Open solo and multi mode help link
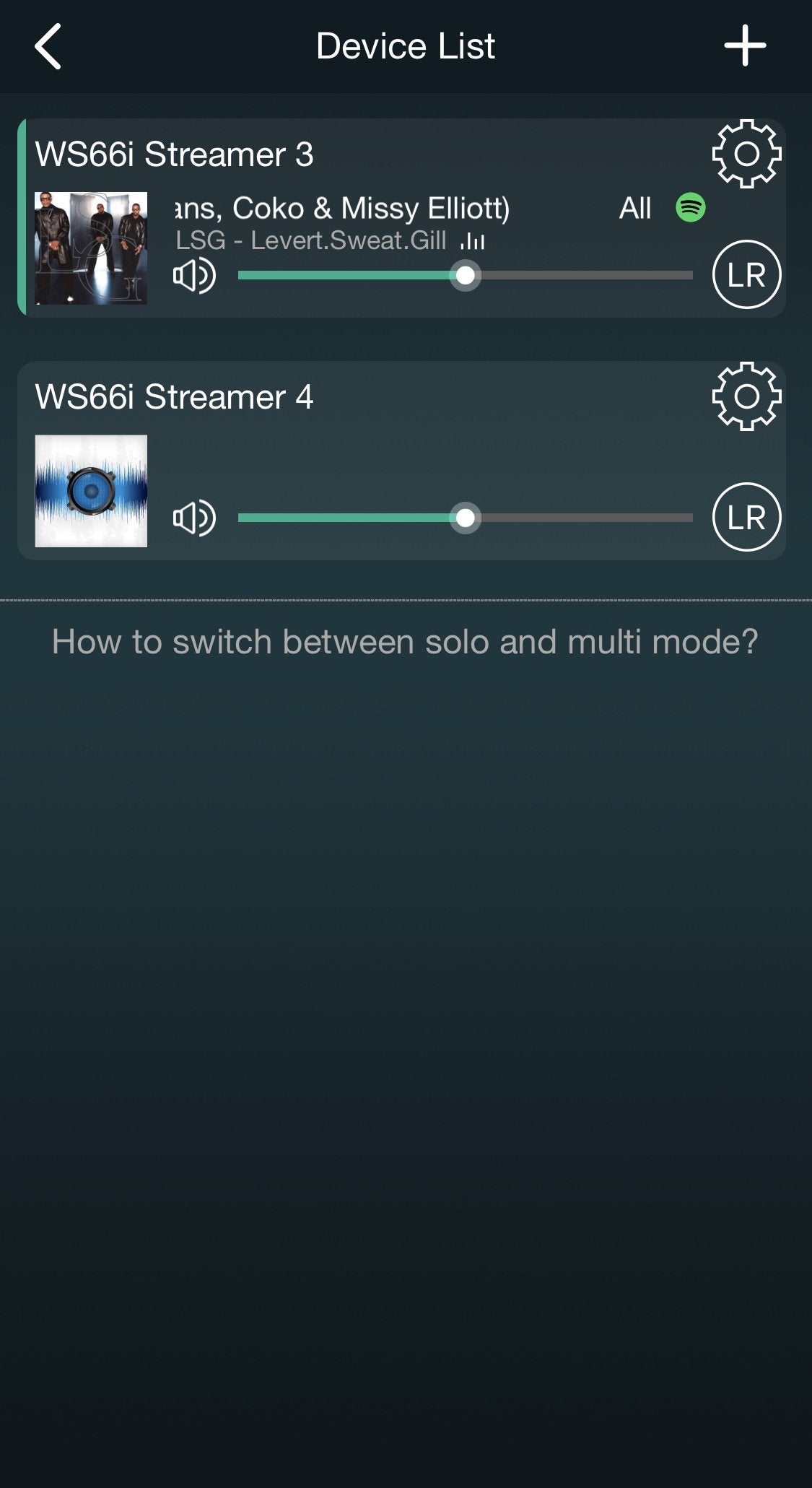Image resolution: width=812 pixels, height=1488 pixels. (x=405, y=642)
